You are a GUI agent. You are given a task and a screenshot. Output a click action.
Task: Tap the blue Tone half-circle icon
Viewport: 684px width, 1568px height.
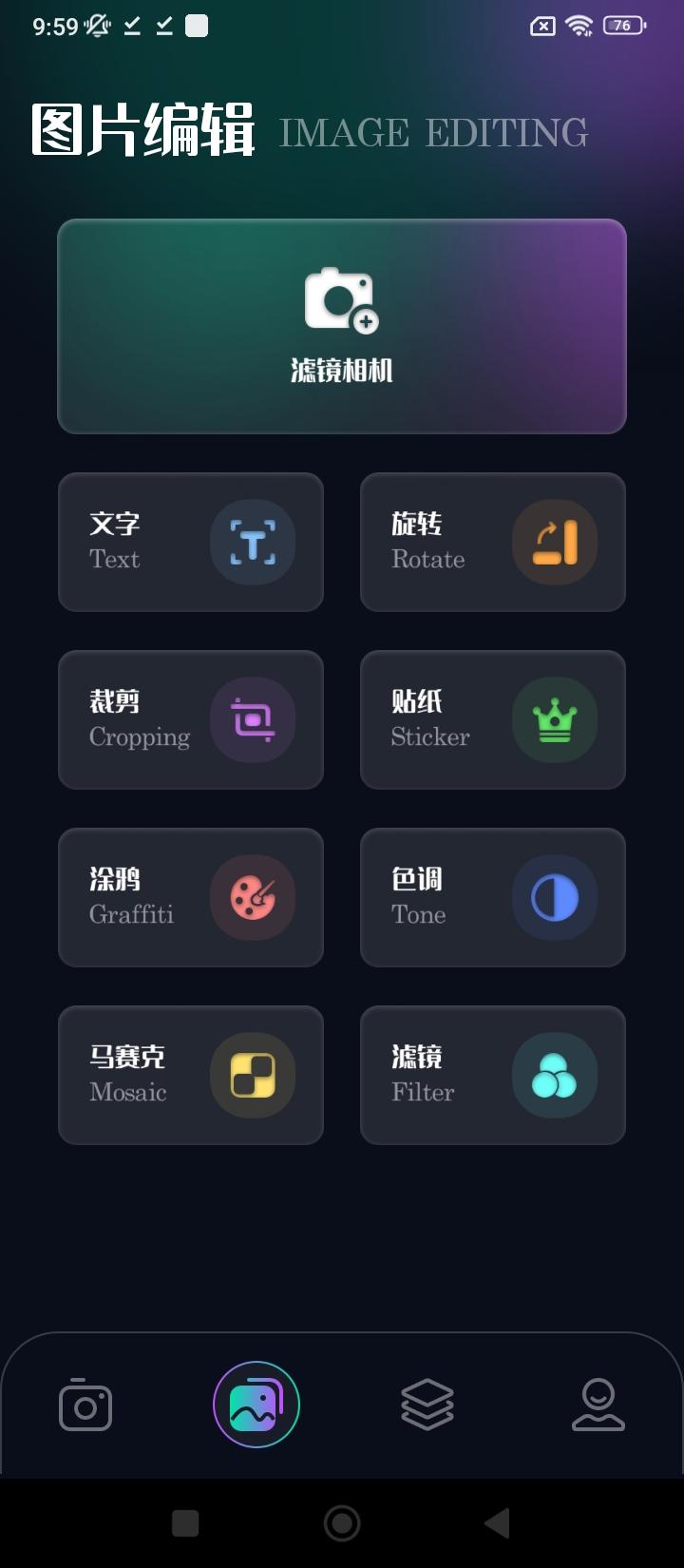tap(555, 897)
